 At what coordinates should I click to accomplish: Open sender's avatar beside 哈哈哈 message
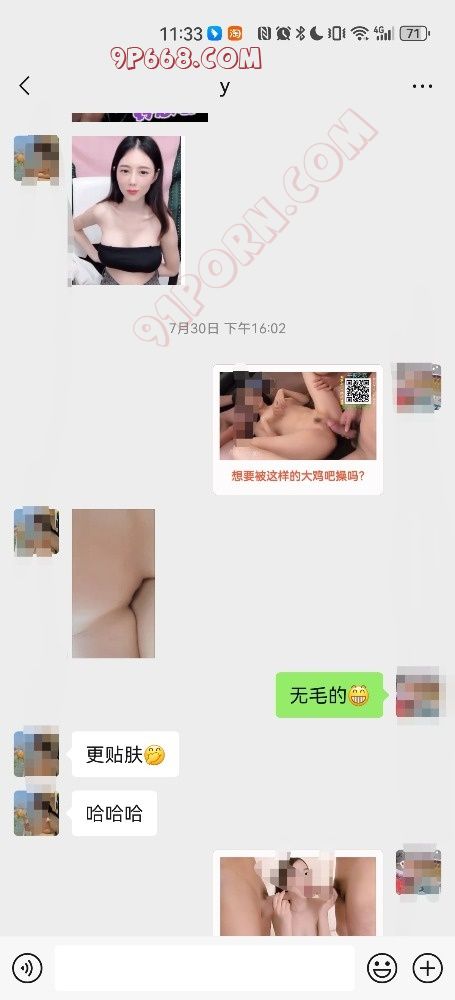coord(36,813)
